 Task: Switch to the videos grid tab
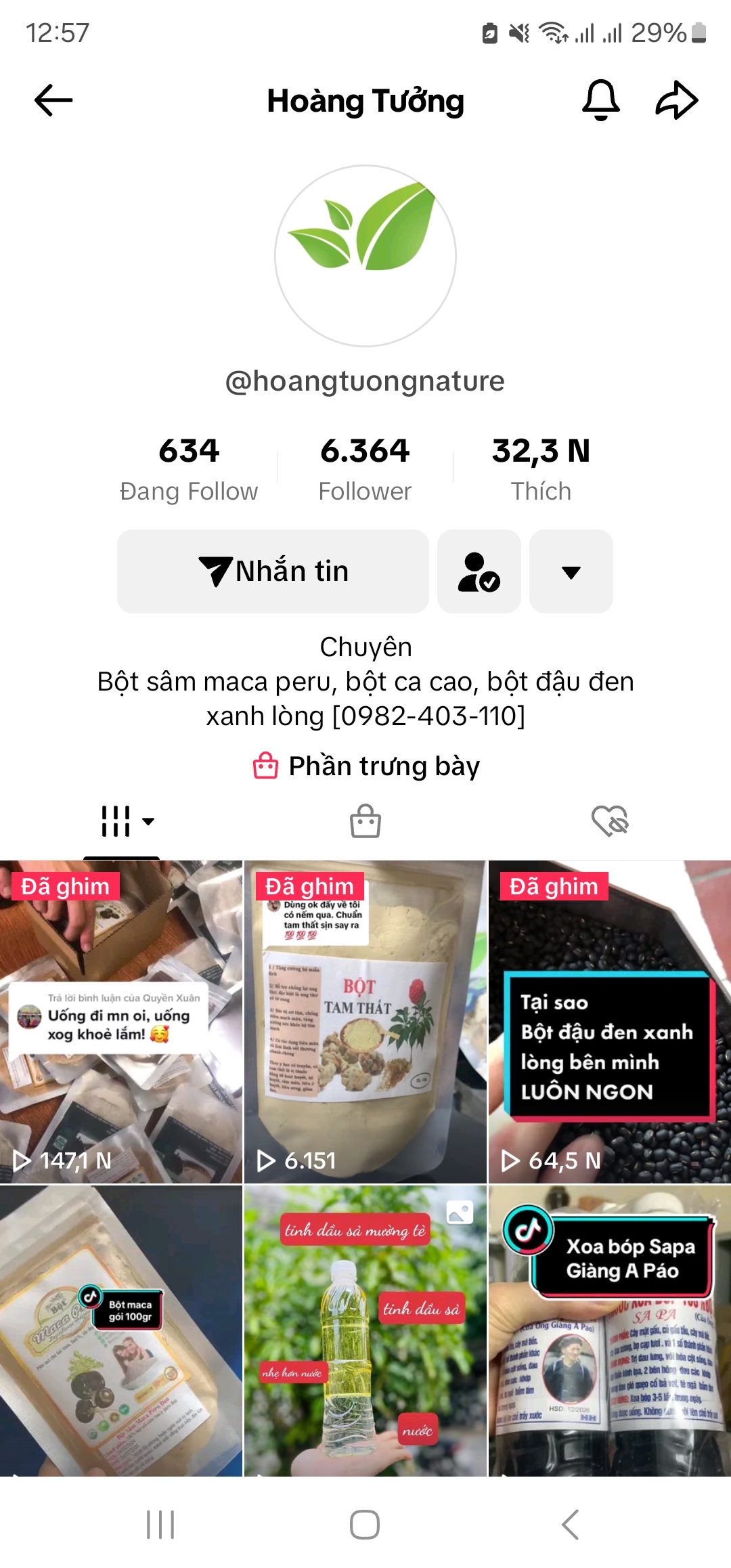pyautogui.click(x=122, y=821)
